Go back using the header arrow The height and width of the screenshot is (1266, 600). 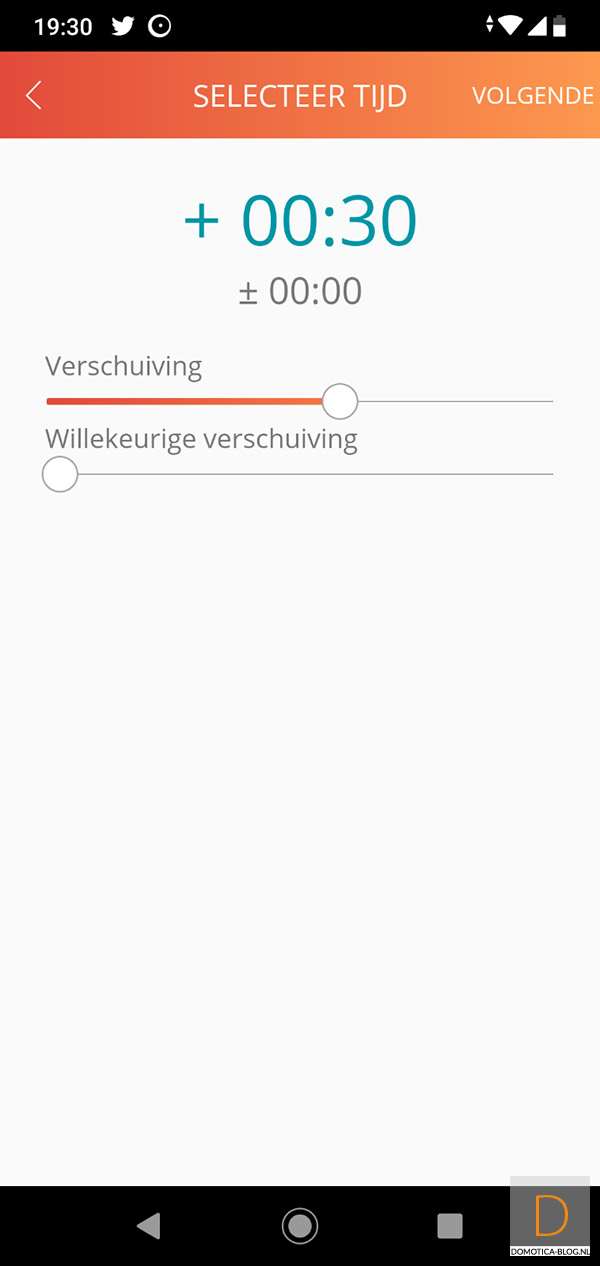click(x=34, y=96)
